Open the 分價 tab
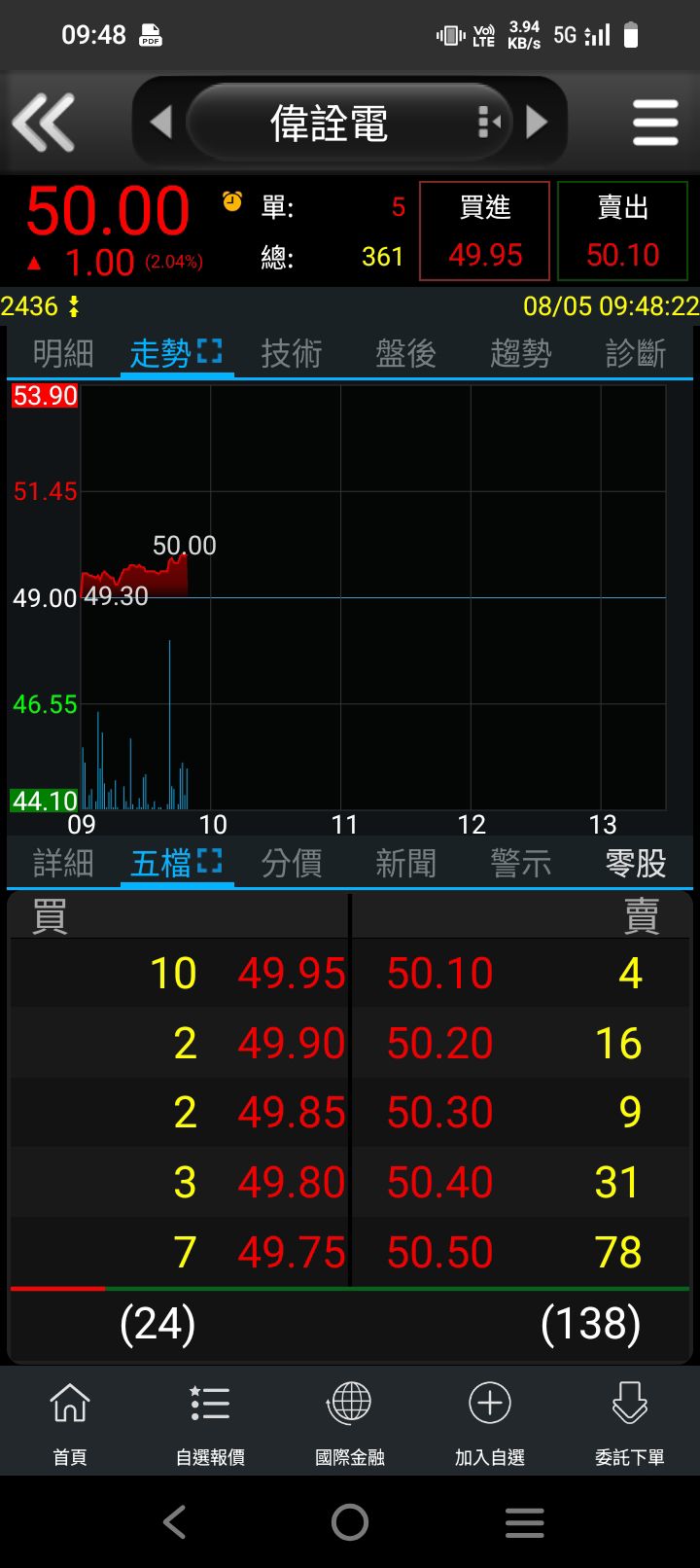 [x=291, y=863]
